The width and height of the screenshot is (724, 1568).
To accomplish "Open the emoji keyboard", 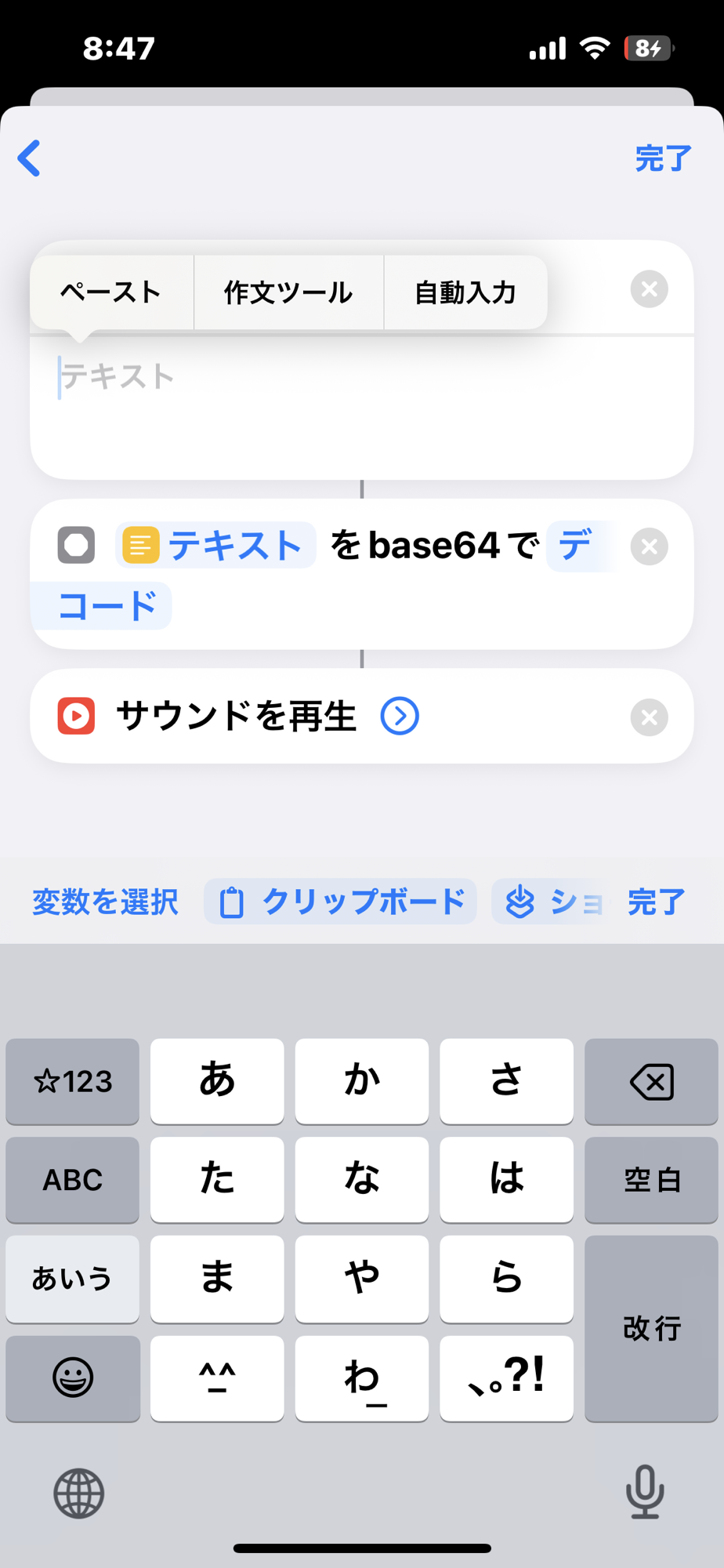I will 72,1377.
